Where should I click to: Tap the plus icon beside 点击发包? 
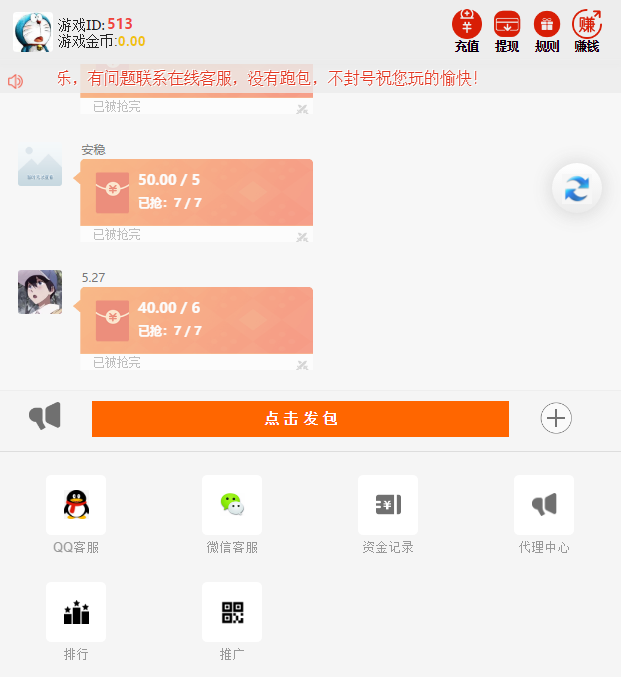click(556, 418)
